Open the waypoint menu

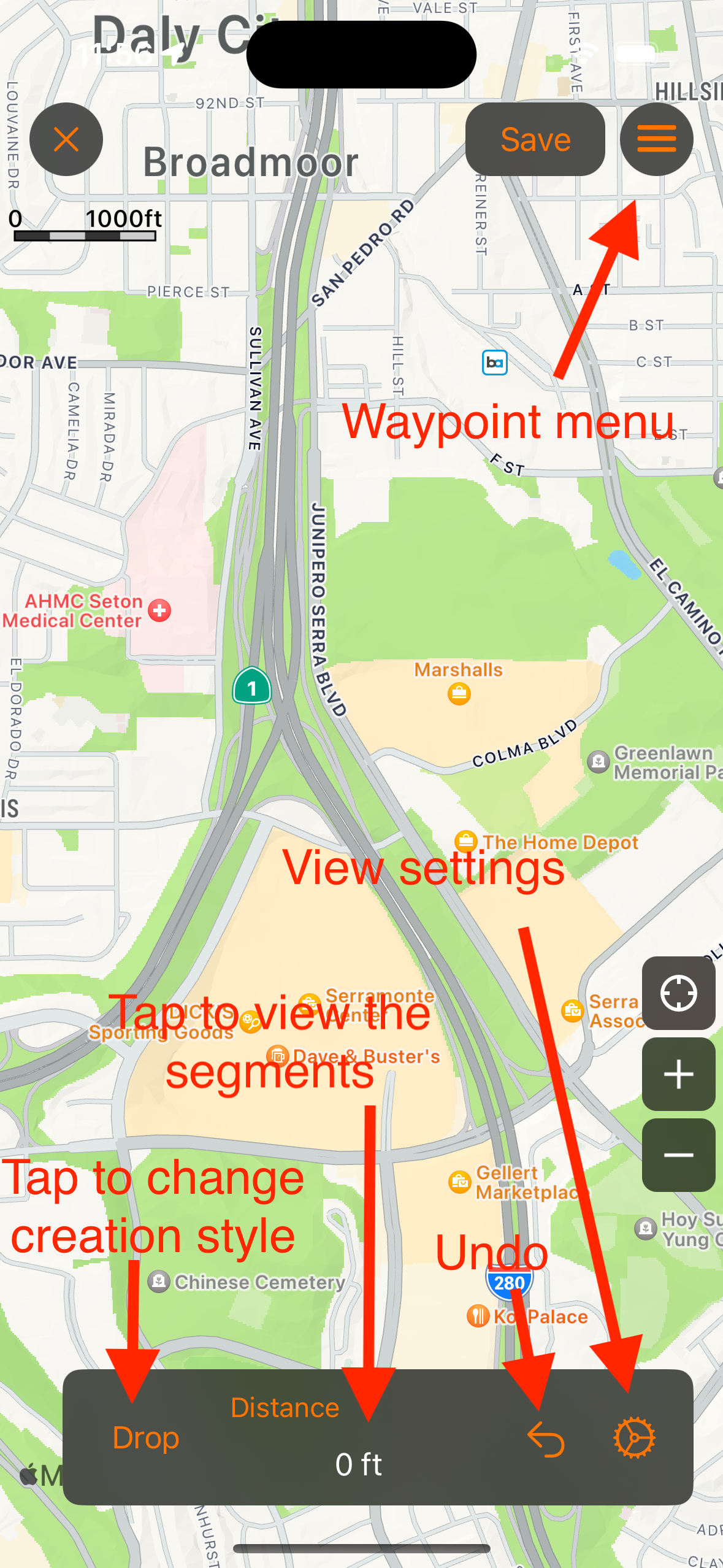click(656, 139)
